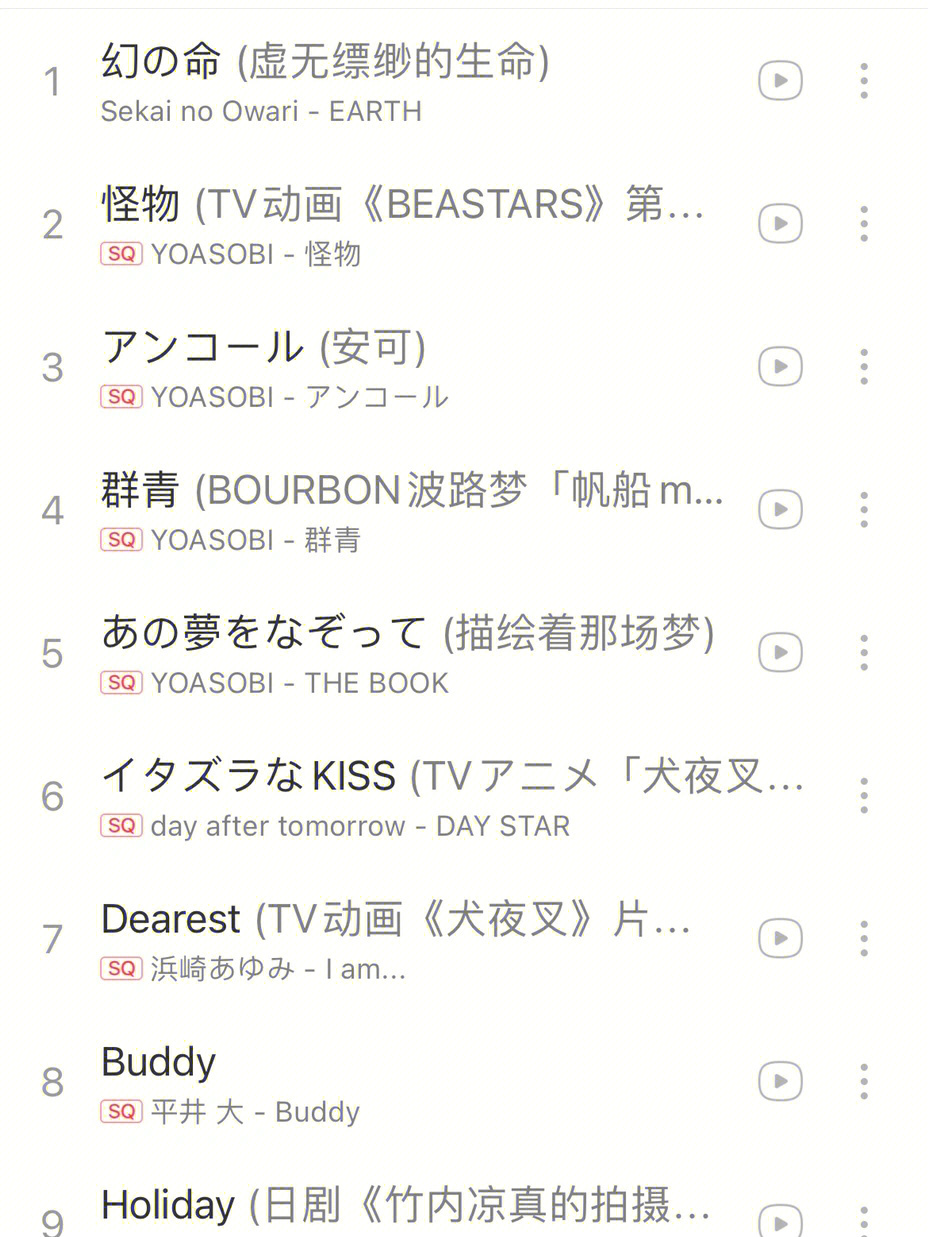Show more options for アンコール
The height and width of the screenshot is (1237, 928).
pyautogui.click(x=864, y=367)
